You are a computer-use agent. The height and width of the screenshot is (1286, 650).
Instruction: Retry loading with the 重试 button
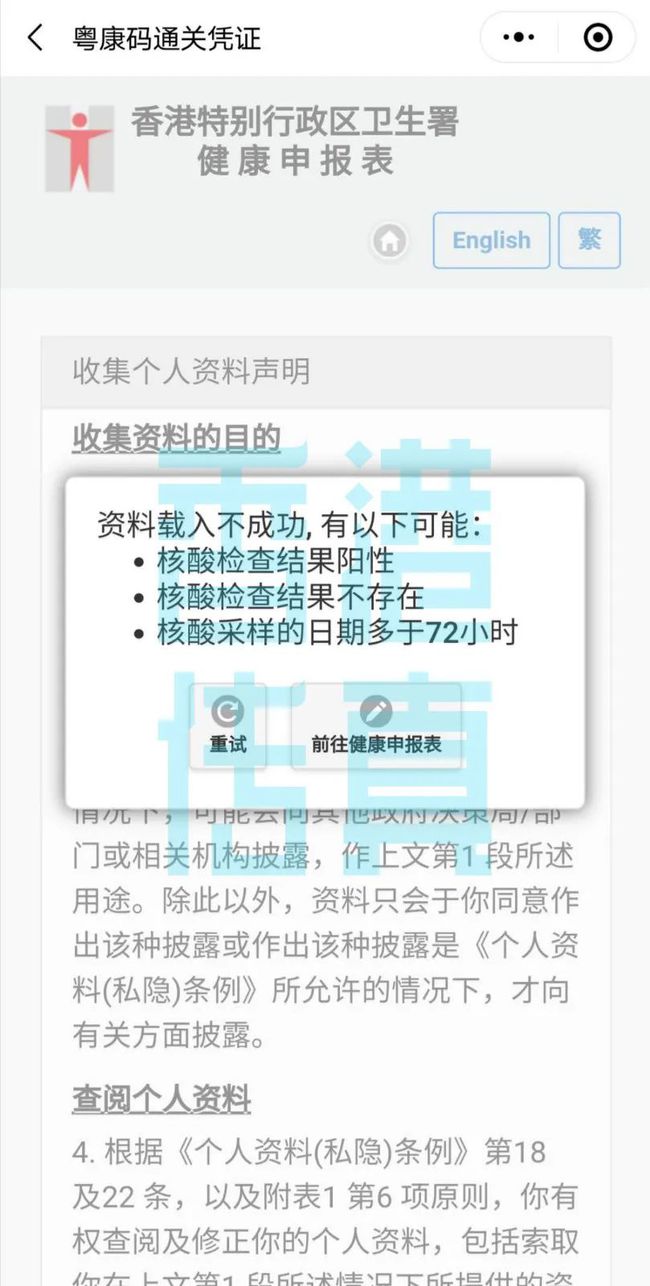(228, 726)
